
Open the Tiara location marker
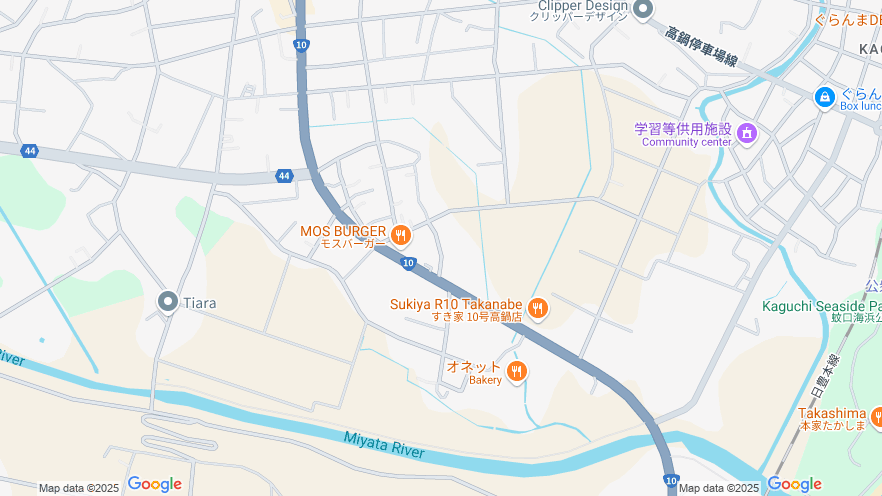pos(167,301)
